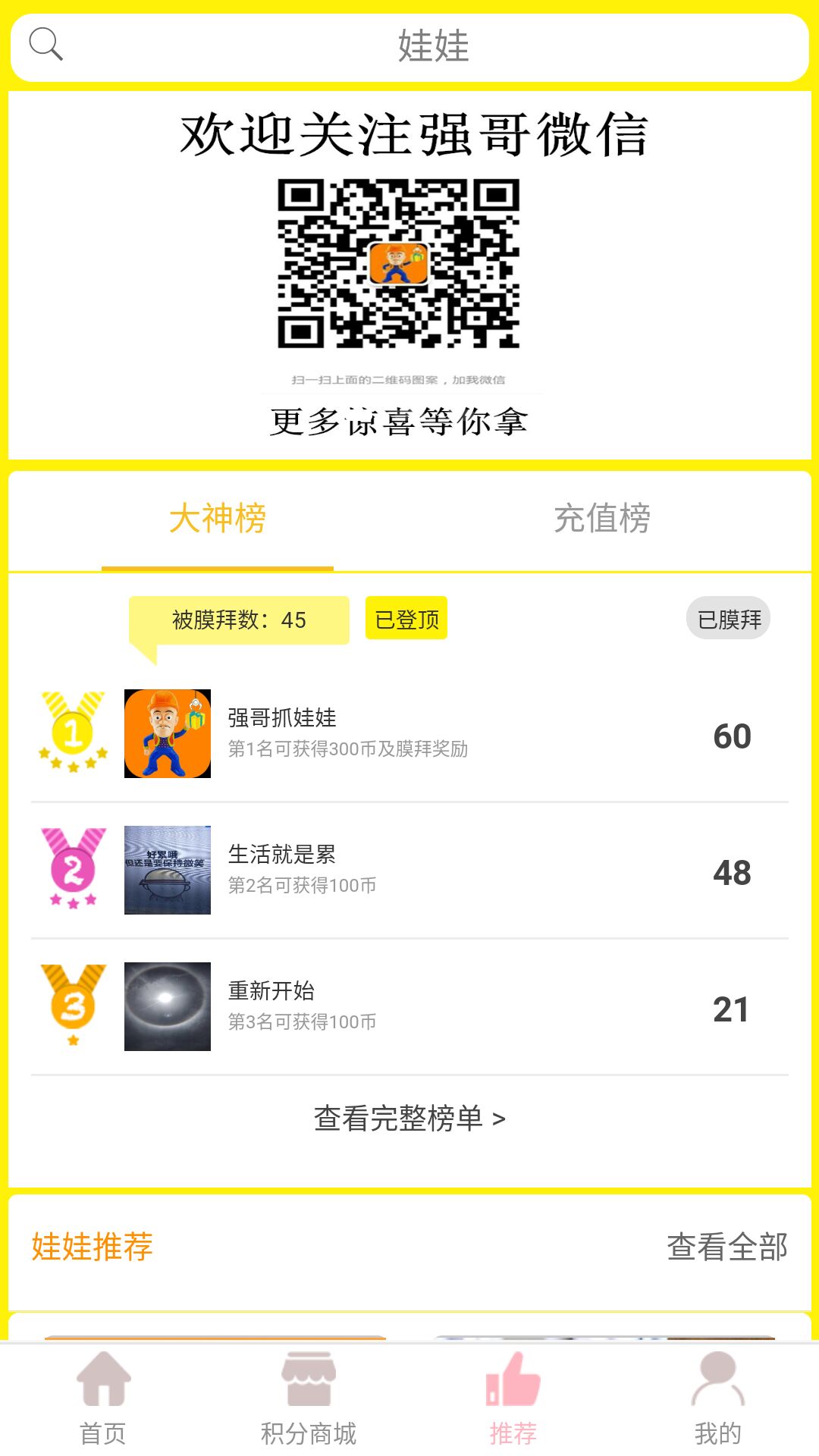Switch to the 充值榜 tab
819x1456 pixels.
(601, 519)
